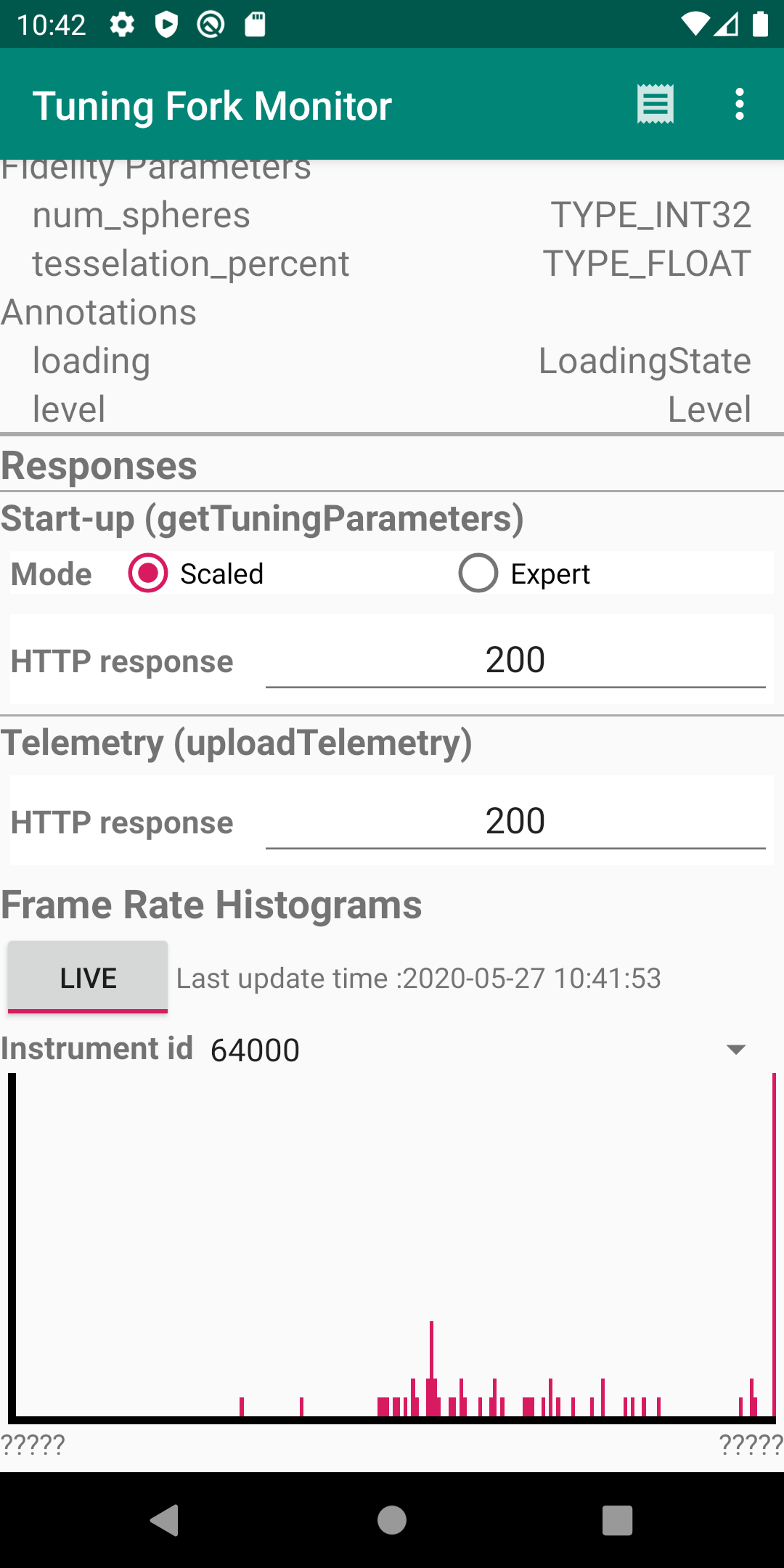
Task: Open the log icon in app bar
Action: coord(655,105)
